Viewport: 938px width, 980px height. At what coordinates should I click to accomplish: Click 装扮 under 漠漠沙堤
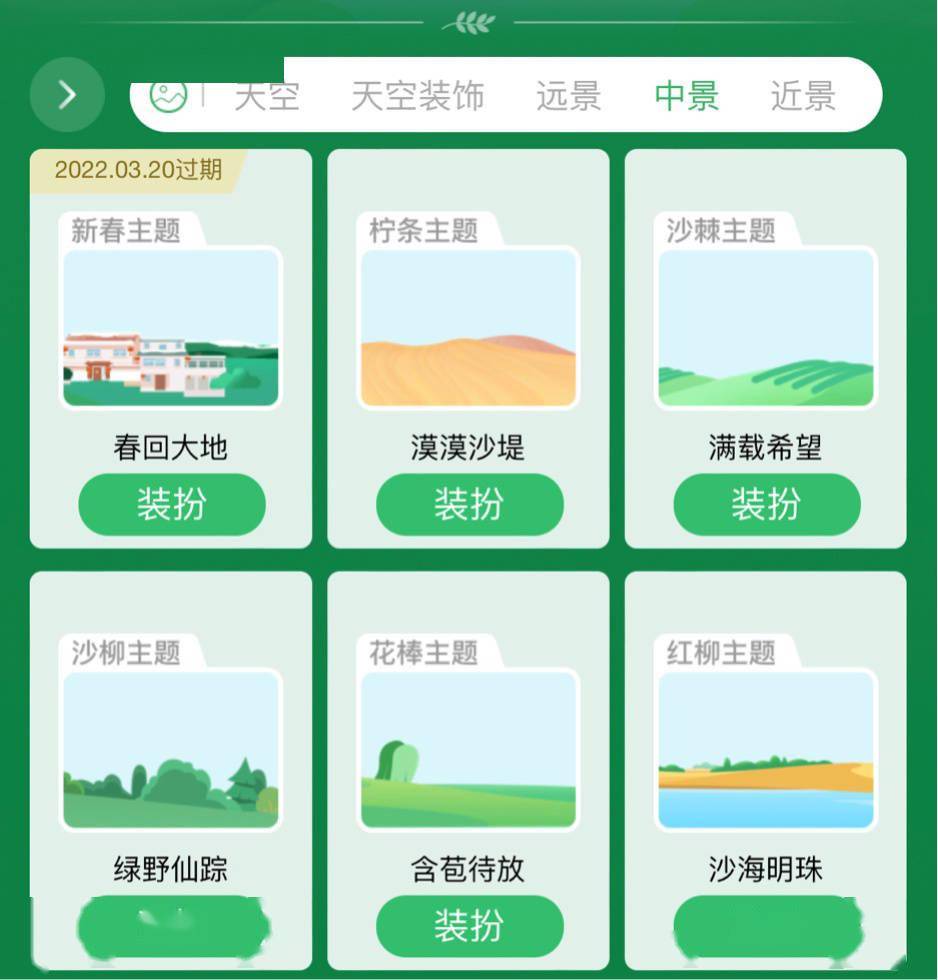[469, 504]
